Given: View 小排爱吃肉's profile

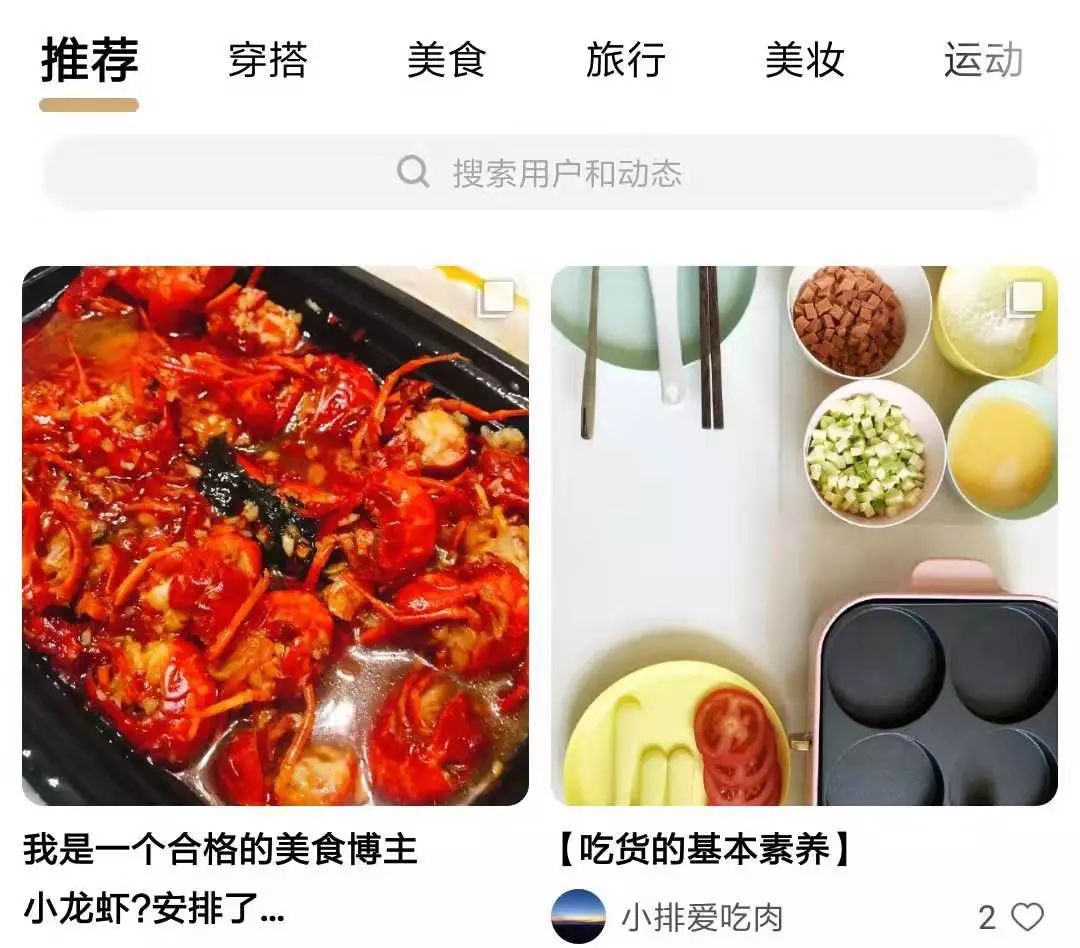Looking at the screenshot, I should point(578,917).
